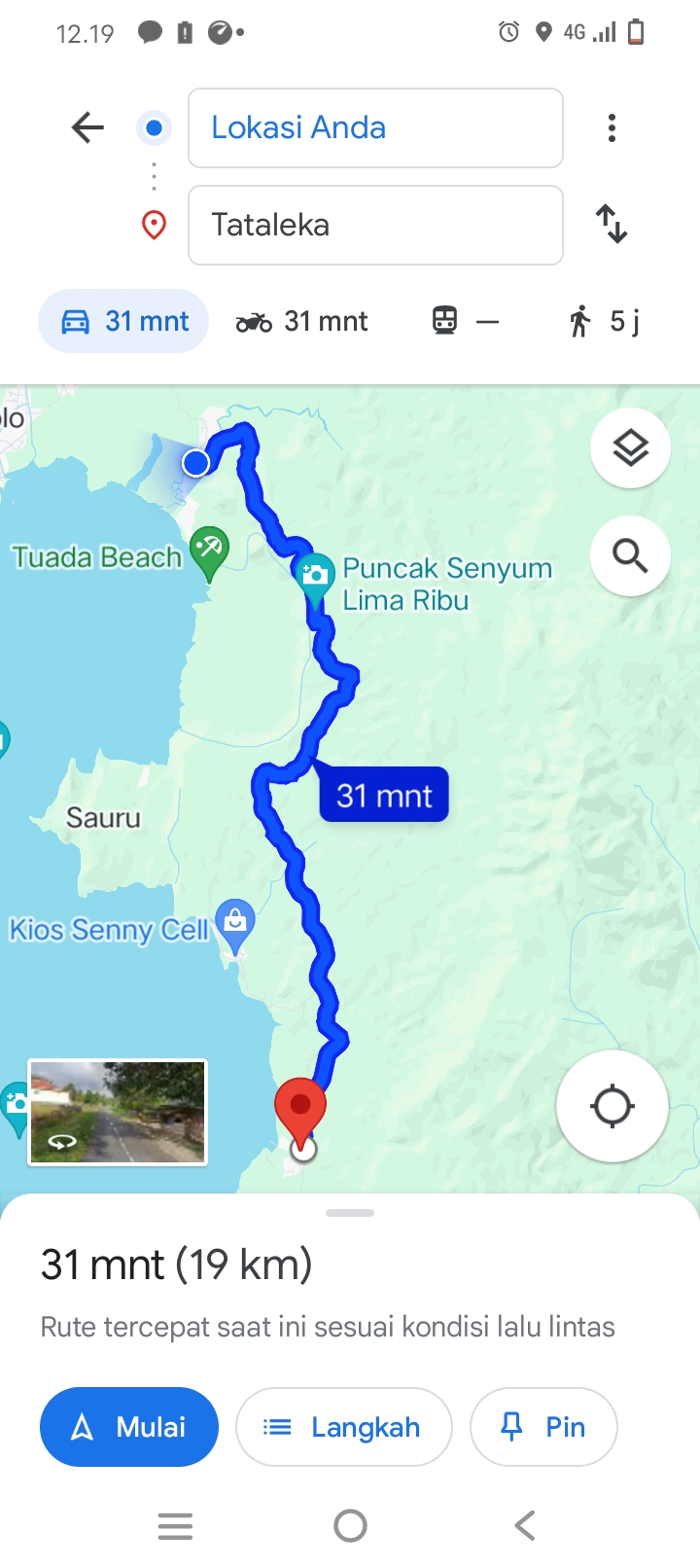Open the three-dot overflow menu
The width and height of the screenshot is (700, 1568).
point(612,127)
